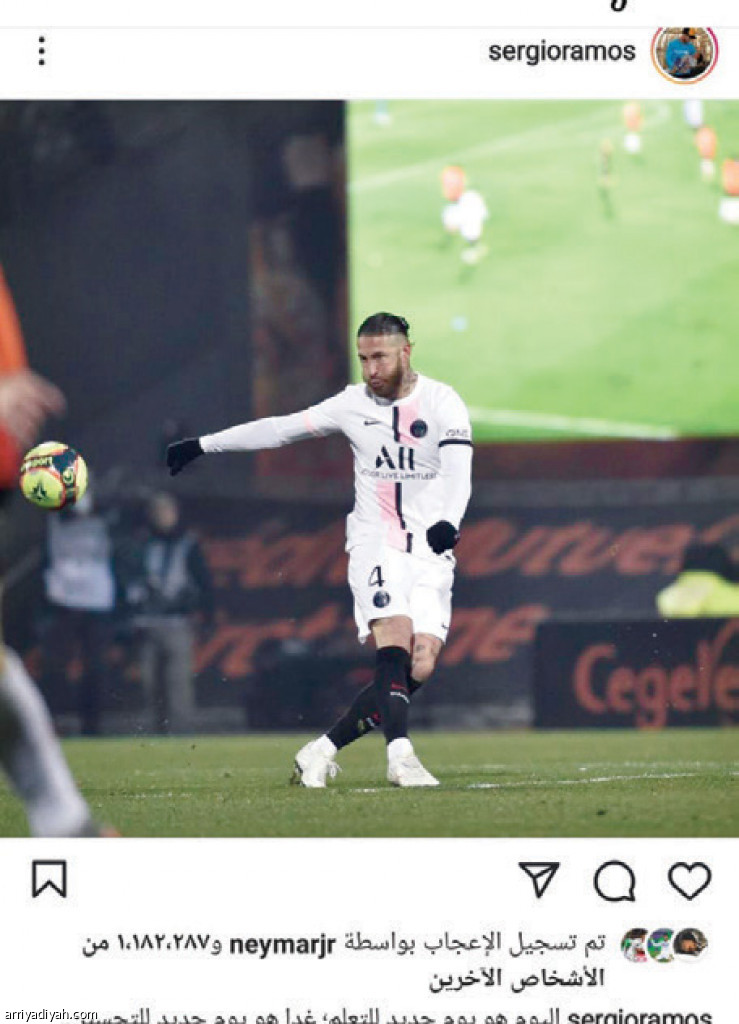Like the post with the heart icon

(689, 880)
